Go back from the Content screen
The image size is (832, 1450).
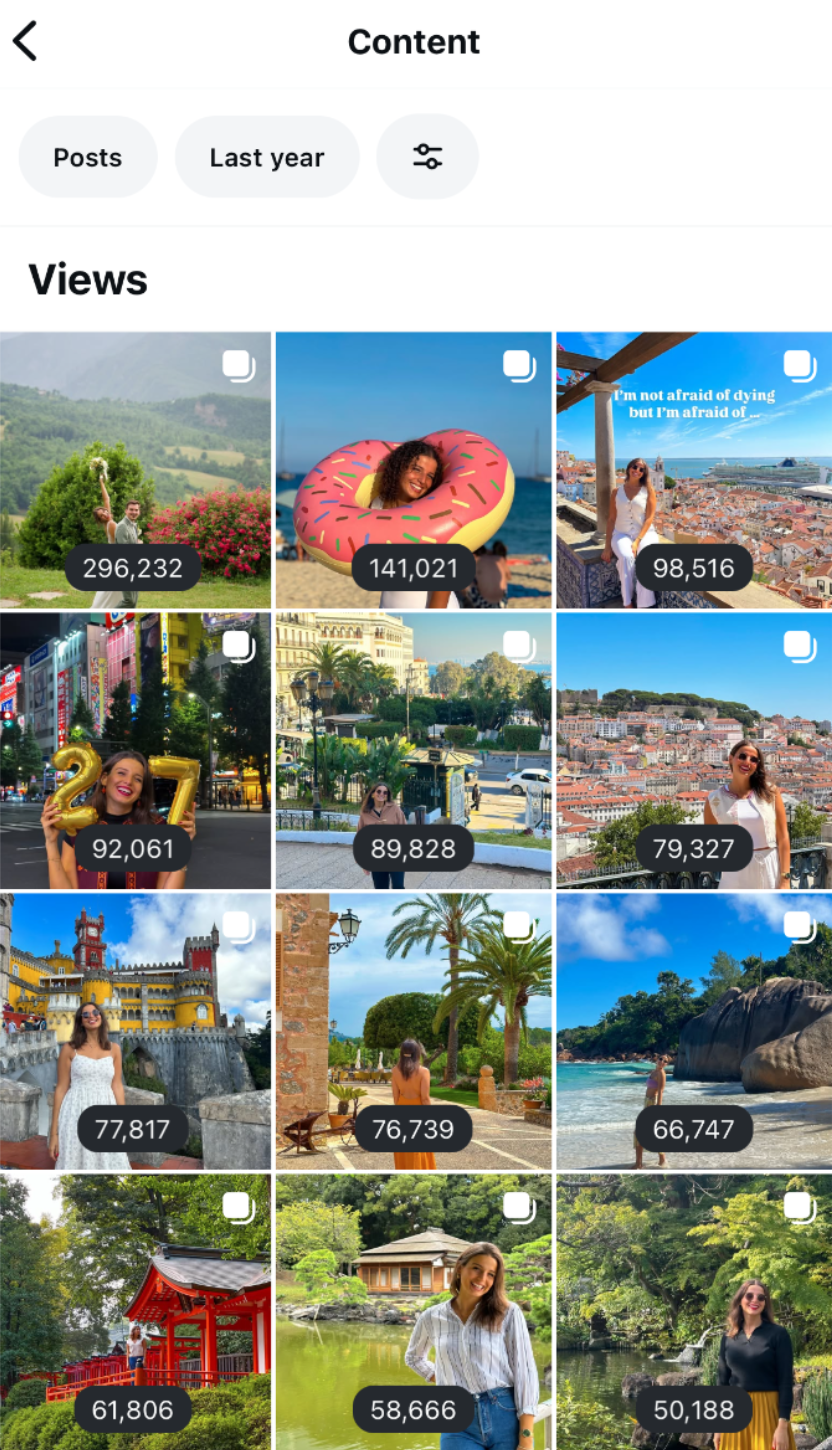[x=26, y=42]
